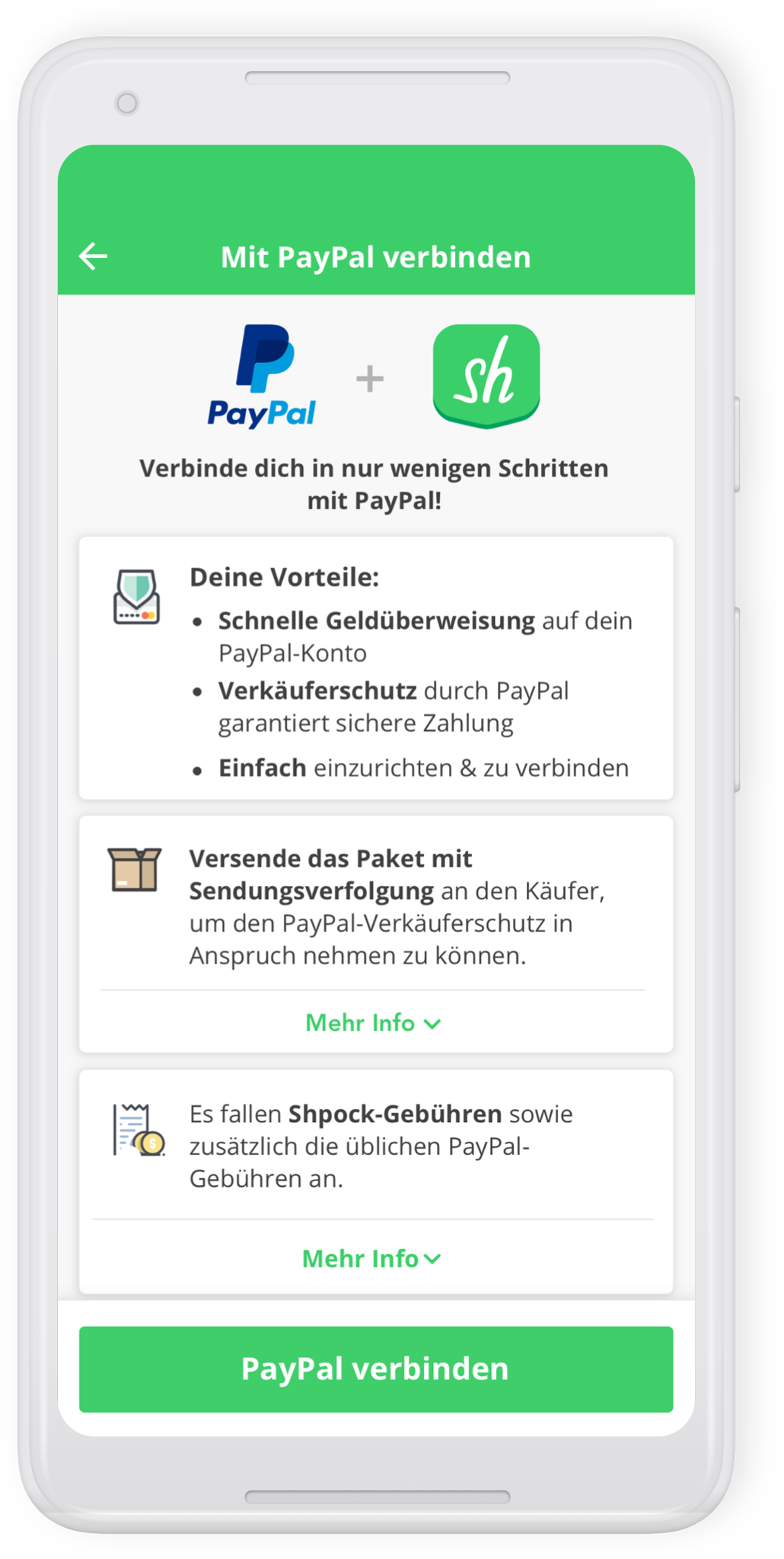The width and height of the screenshot is (784, 1559).
Task: Go back using the header arrow
Action: pos(94,257)
